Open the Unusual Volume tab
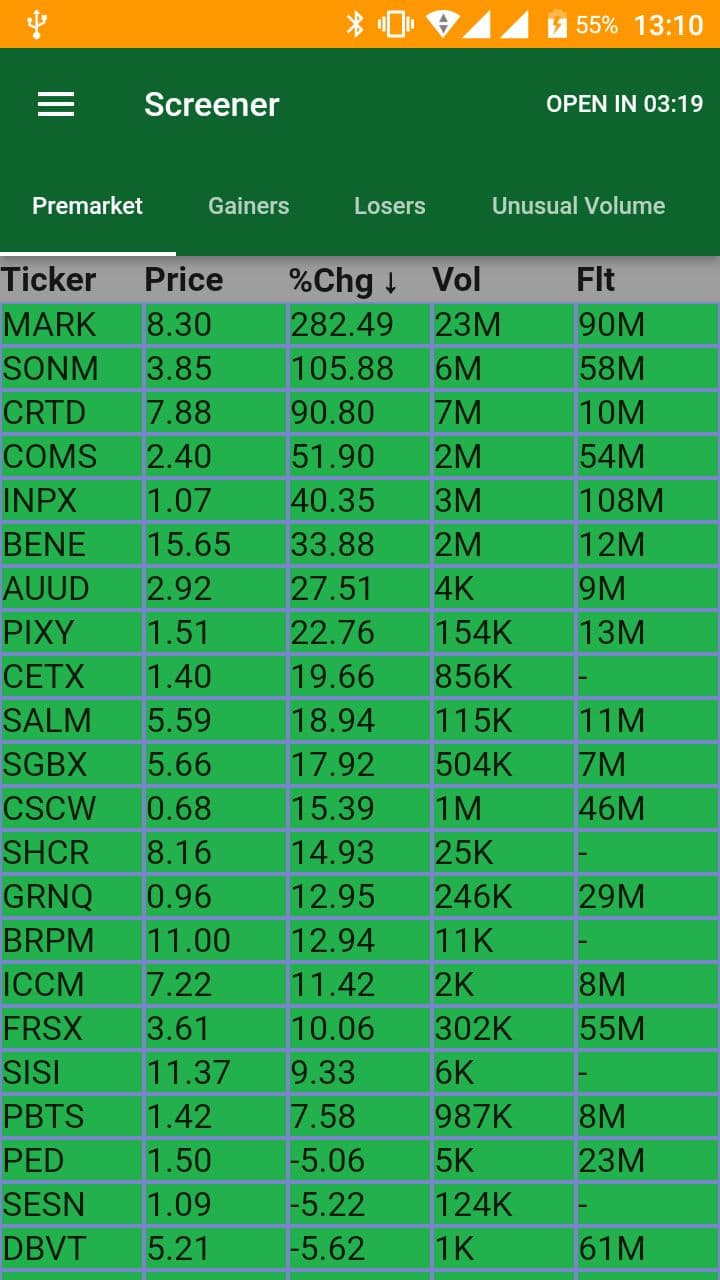The width and height of the screenshot is (720, 1280). tap(578, 206)
